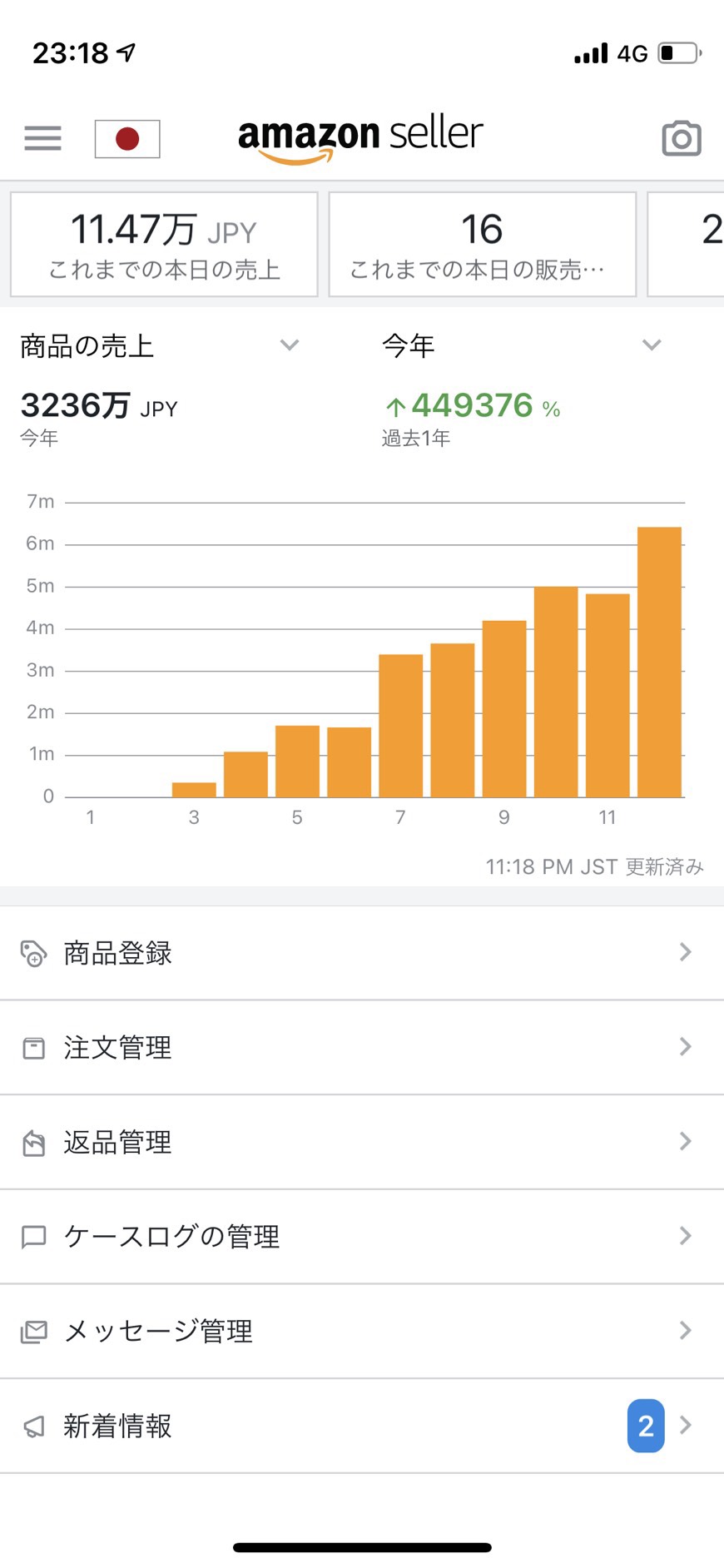Open 返品管理
This screenshot has height=1568, width=724.
pyautogui.click(x=362, y=1143)
